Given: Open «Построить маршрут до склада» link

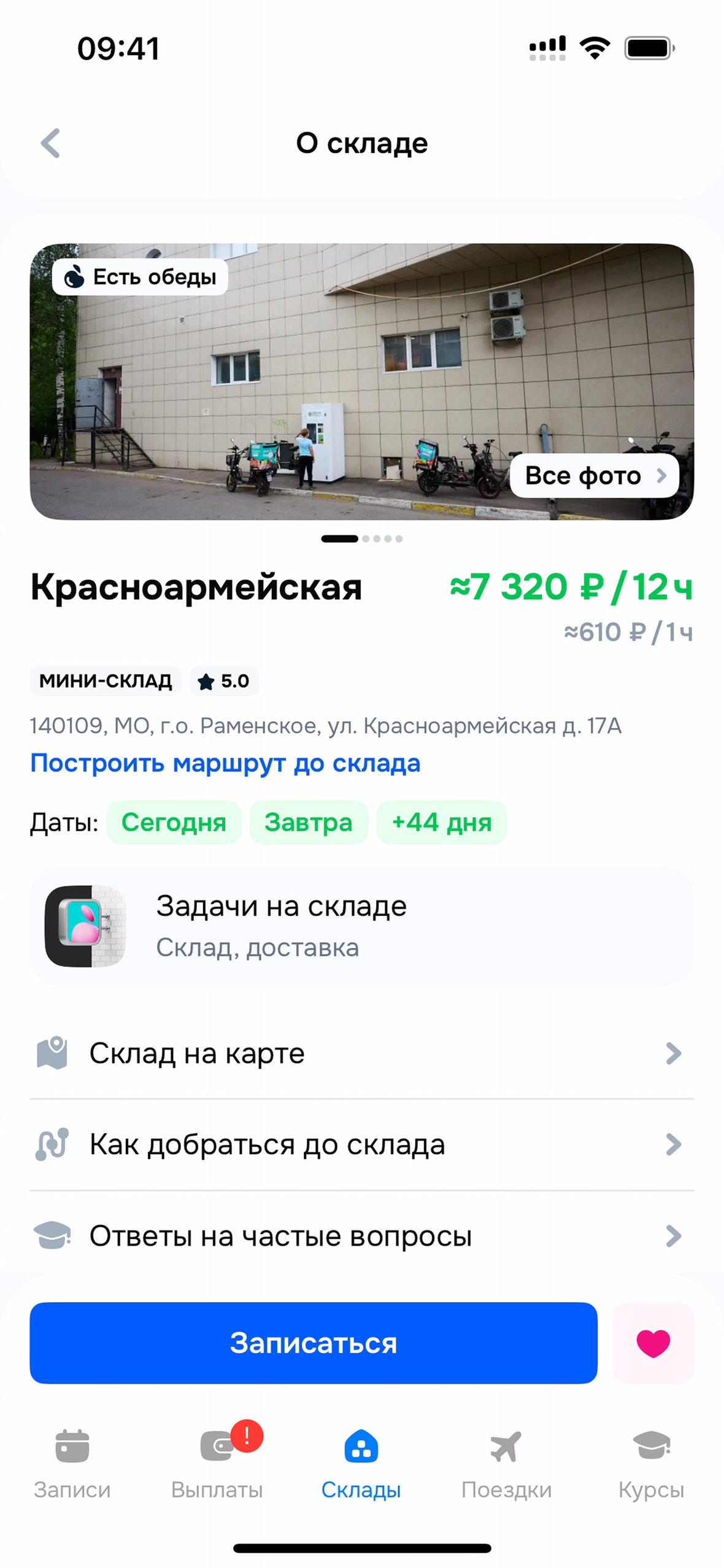Looking at the screenshot, I should 225,763.
